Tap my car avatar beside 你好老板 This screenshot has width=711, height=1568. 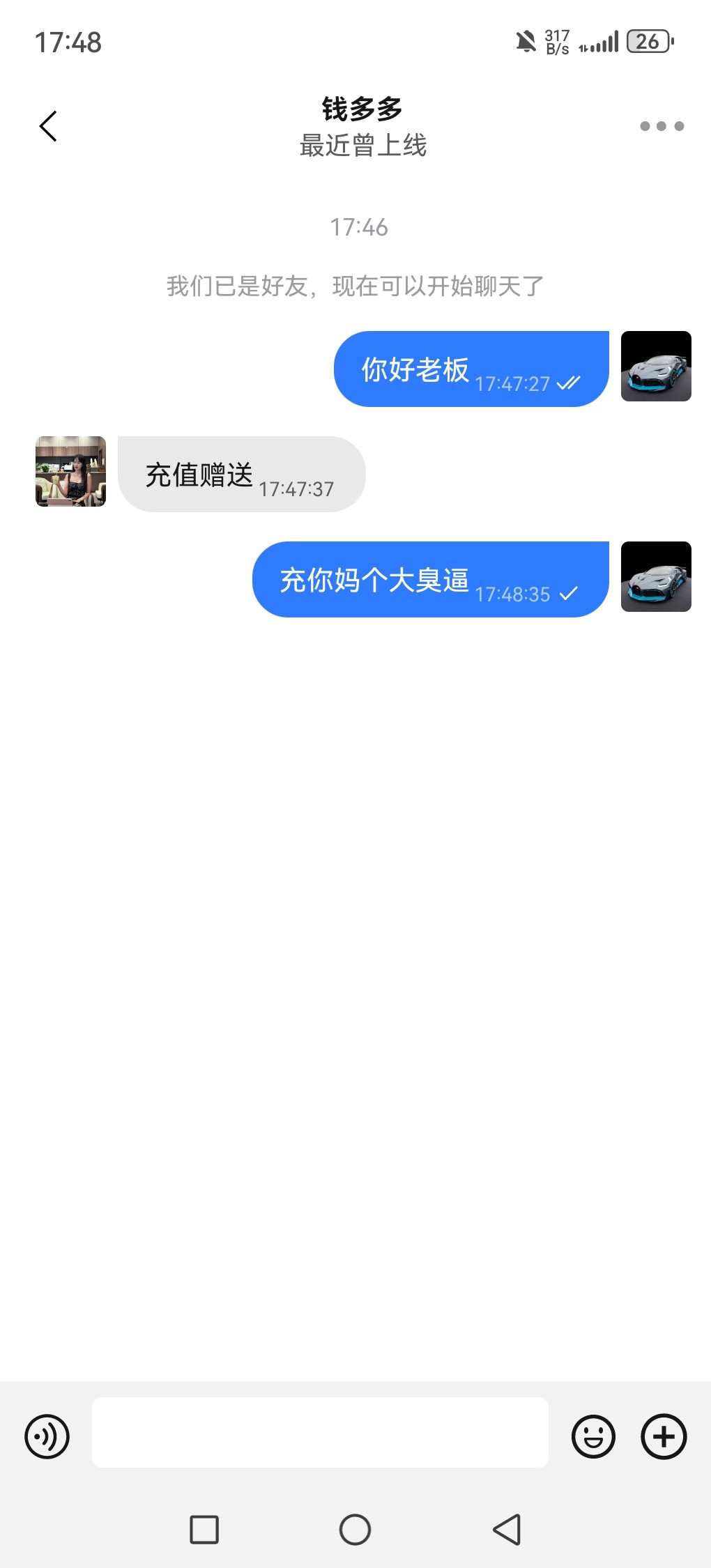pos(656,366)
